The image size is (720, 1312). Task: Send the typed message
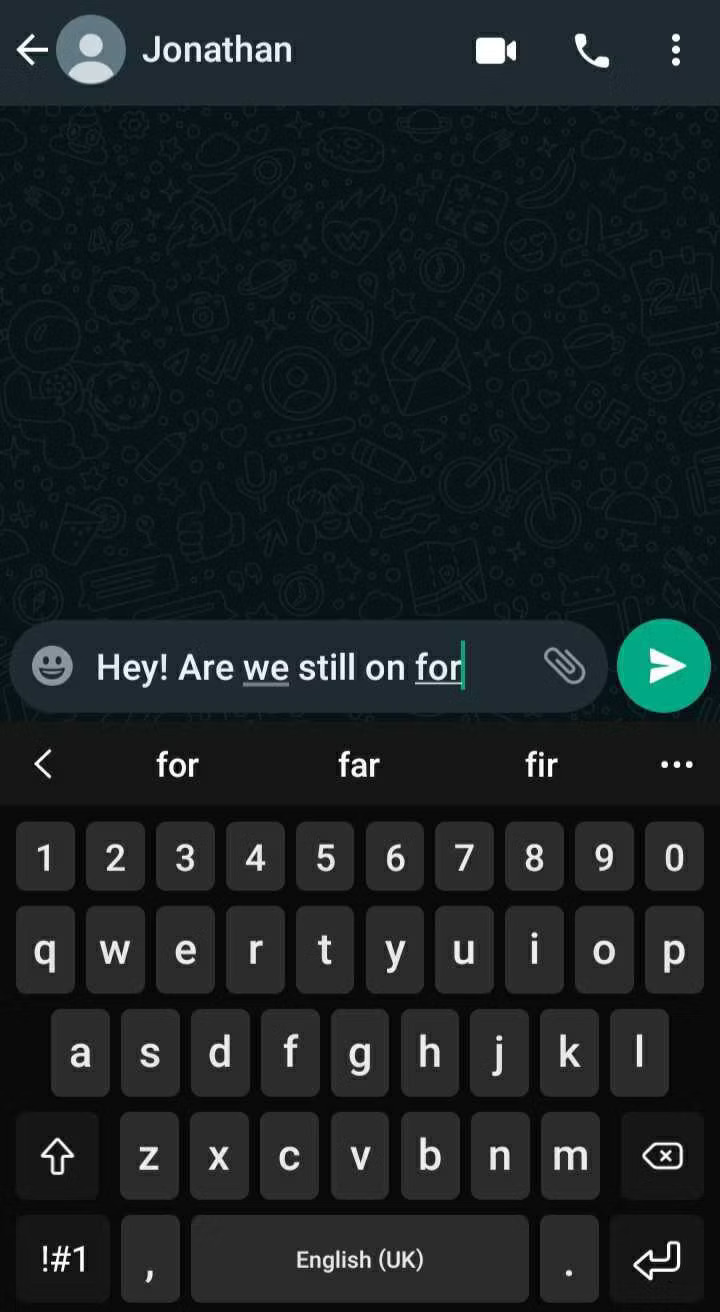pos(665,666)
